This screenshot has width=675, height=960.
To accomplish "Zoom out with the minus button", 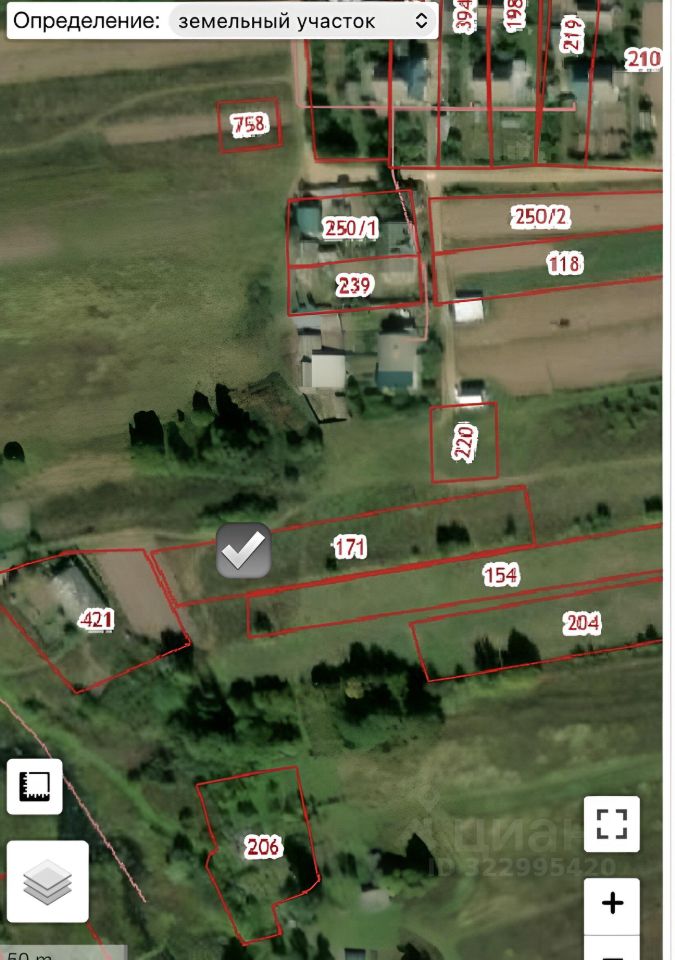I will pyautogui.click(x=612, y=950).
